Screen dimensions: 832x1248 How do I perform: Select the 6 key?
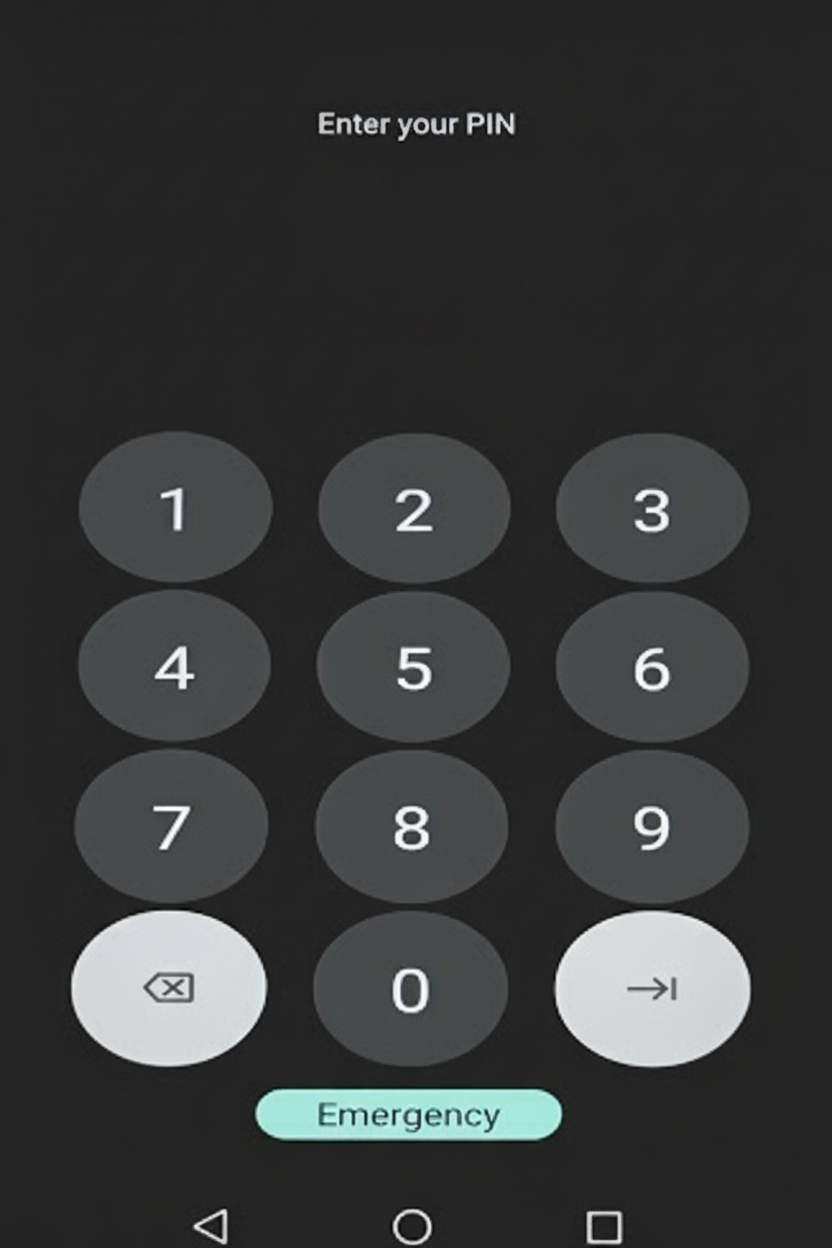[652, 666]
